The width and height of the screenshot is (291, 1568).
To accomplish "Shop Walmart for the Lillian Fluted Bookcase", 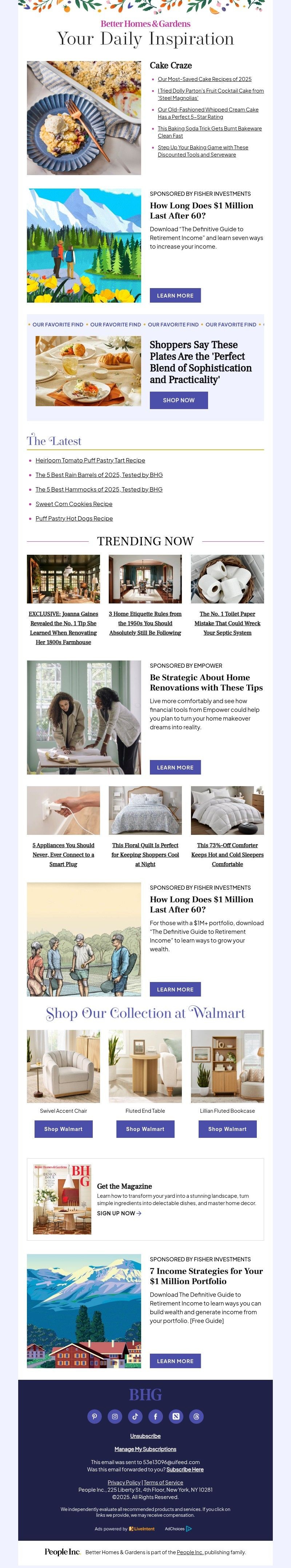I will [227, 1128].
